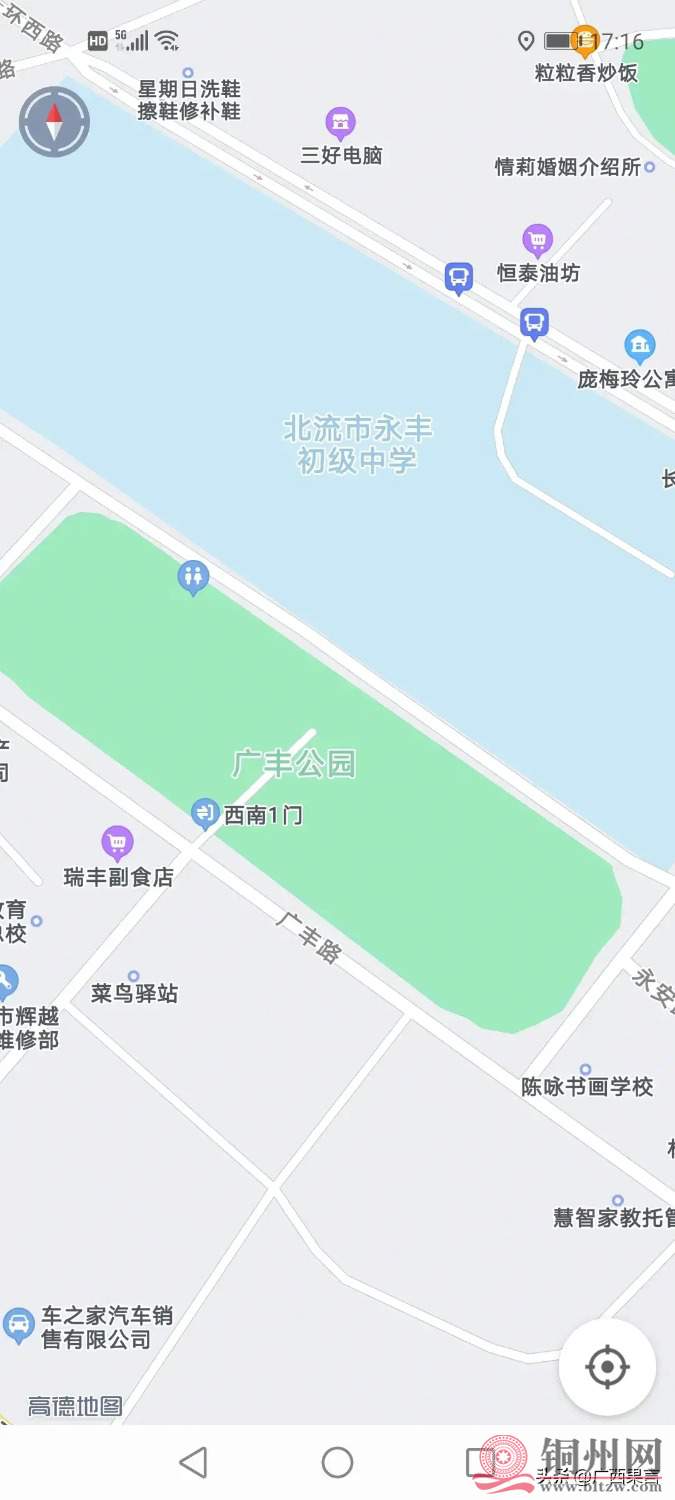Viewport: 675px width, 1500px height.
Task: Tap the compass to reset orientation
Action: (x=54, y=122)
